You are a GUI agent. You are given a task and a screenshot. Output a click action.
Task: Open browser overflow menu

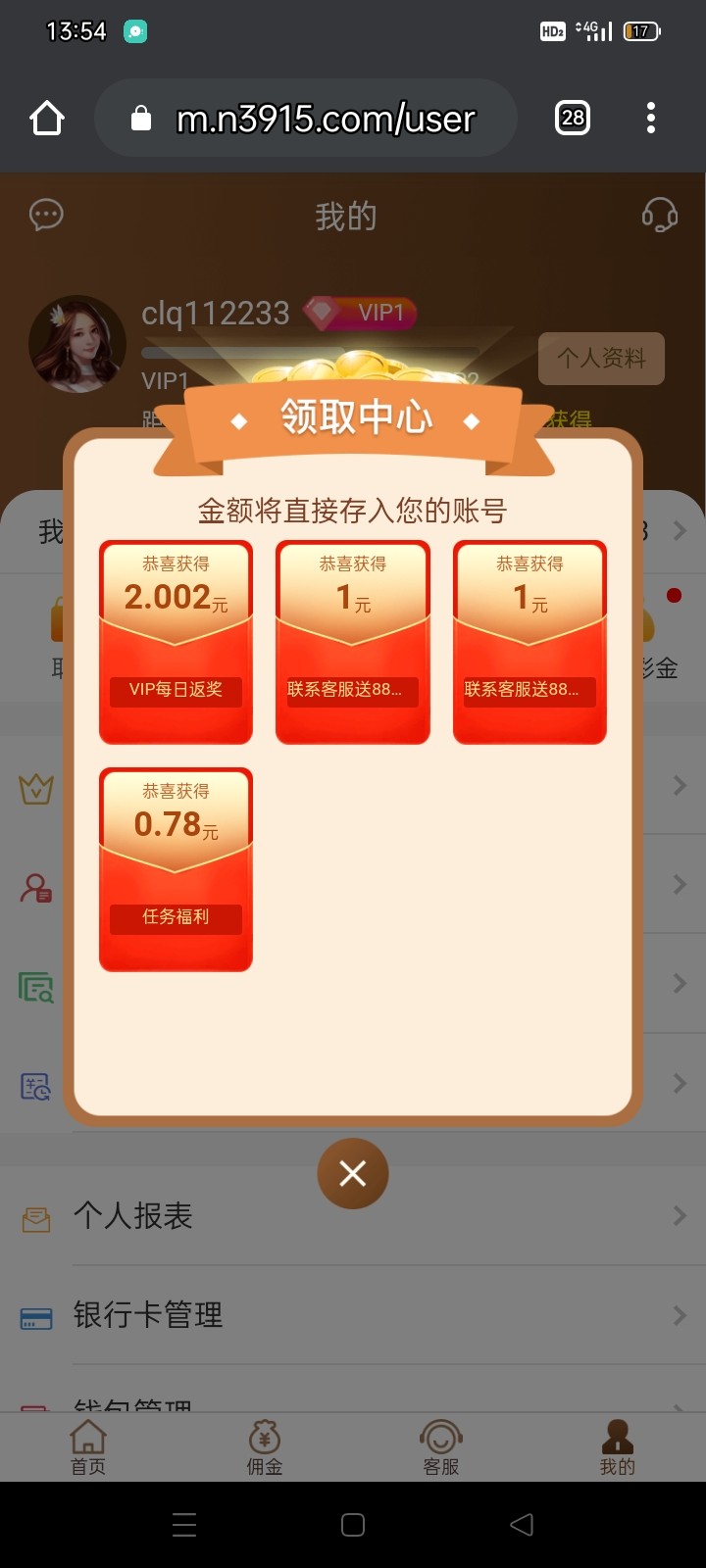(650, 119)
